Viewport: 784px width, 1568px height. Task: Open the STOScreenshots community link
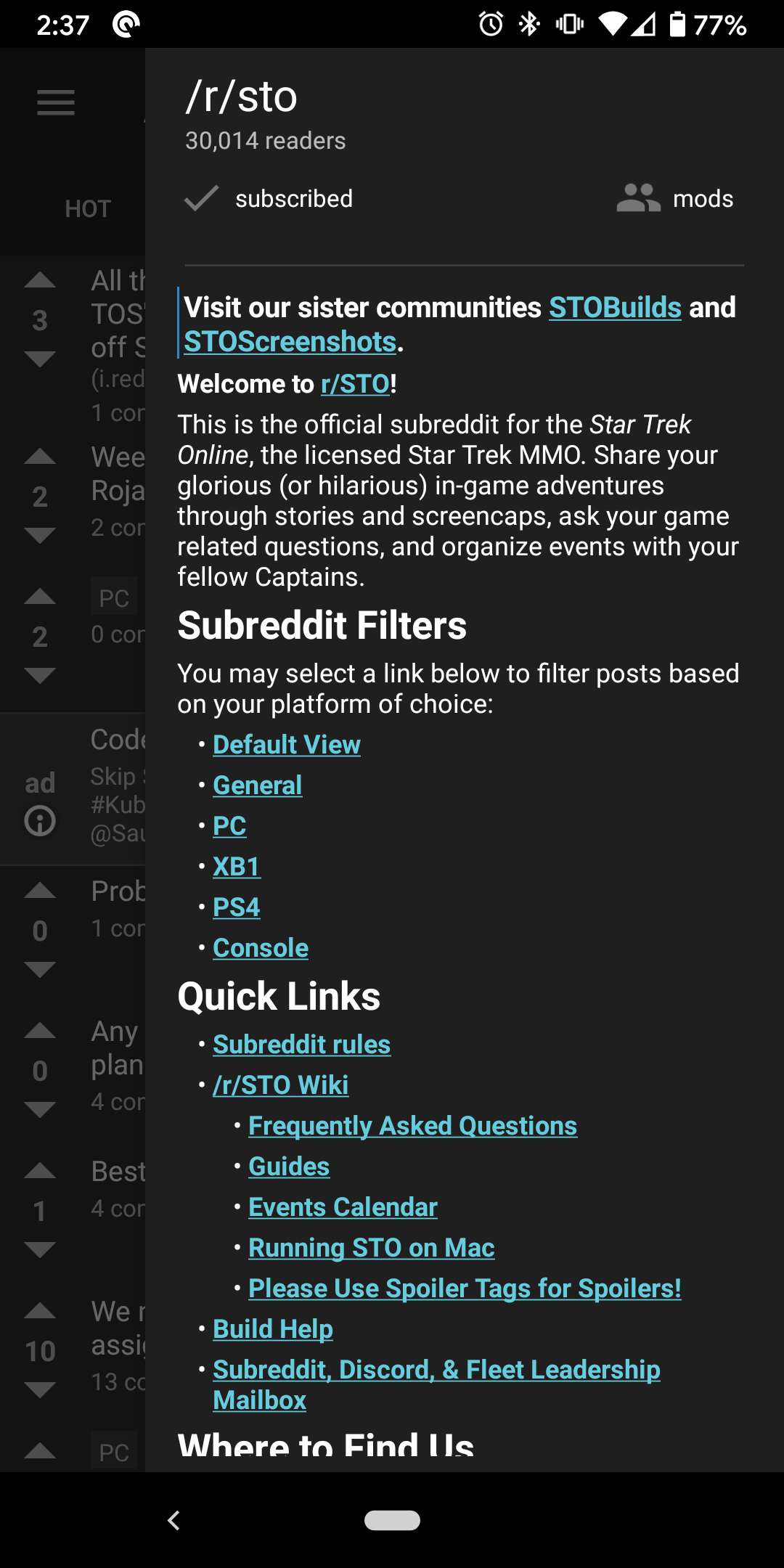(x=287, y=341)
